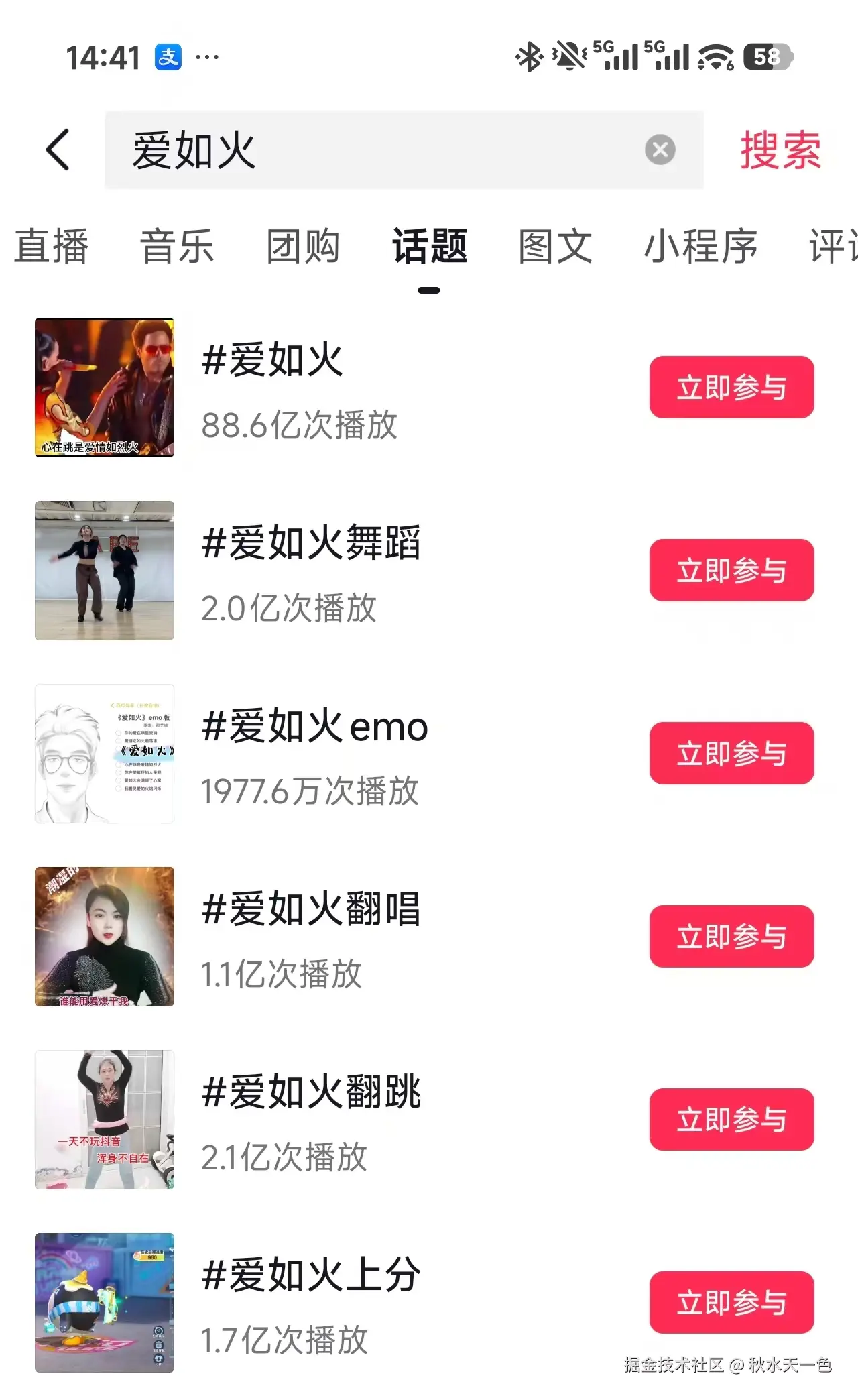
Task: Tap the red 搜索 button
Action: 780,150
